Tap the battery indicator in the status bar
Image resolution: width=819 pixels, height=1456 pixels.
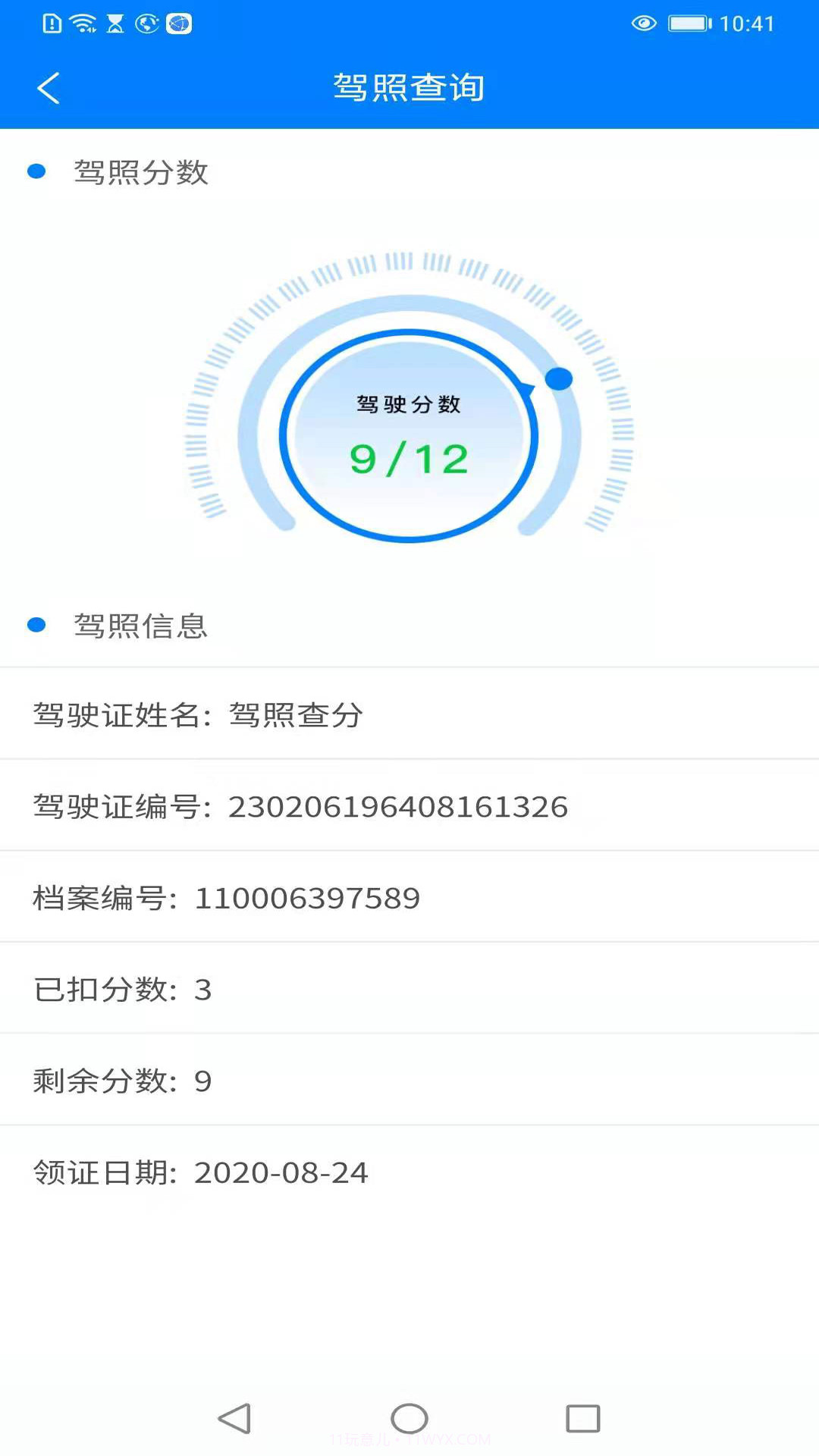(x=687, y=23)
